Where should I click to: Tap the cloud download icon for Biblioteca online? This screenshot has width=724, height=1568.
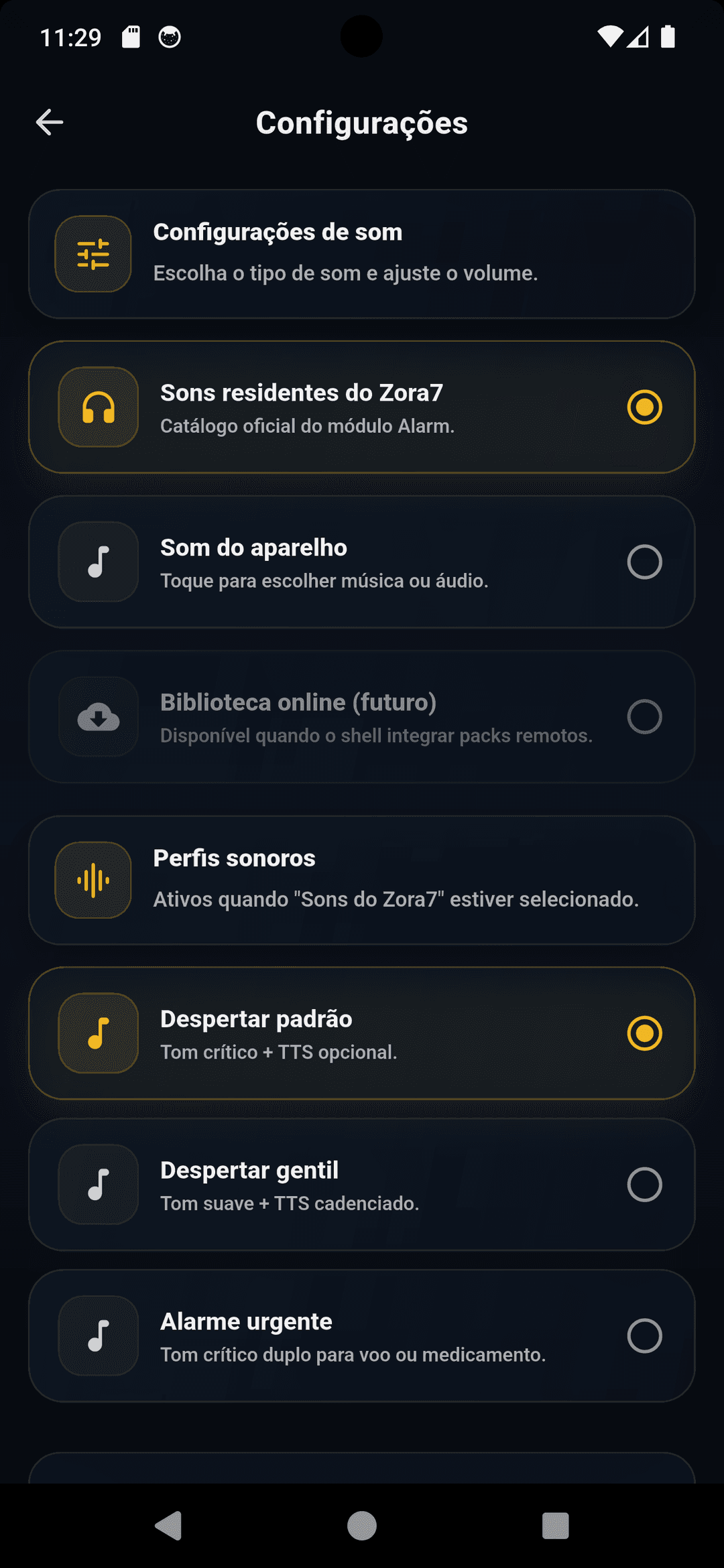pyautogui.click(x=98, y=718)
